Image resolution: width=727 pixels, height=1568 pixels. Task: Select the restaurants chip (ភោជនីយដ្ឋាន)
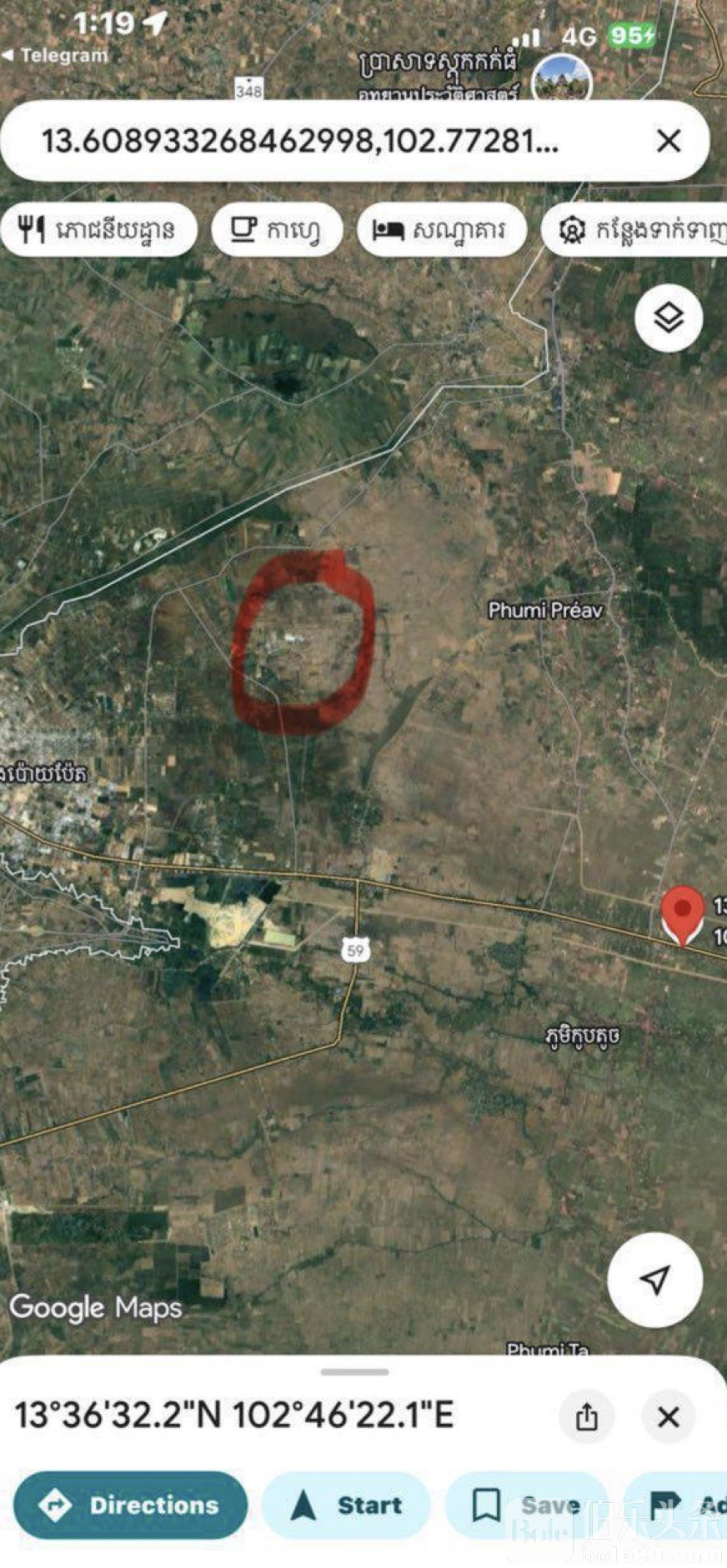pos(99,229)
